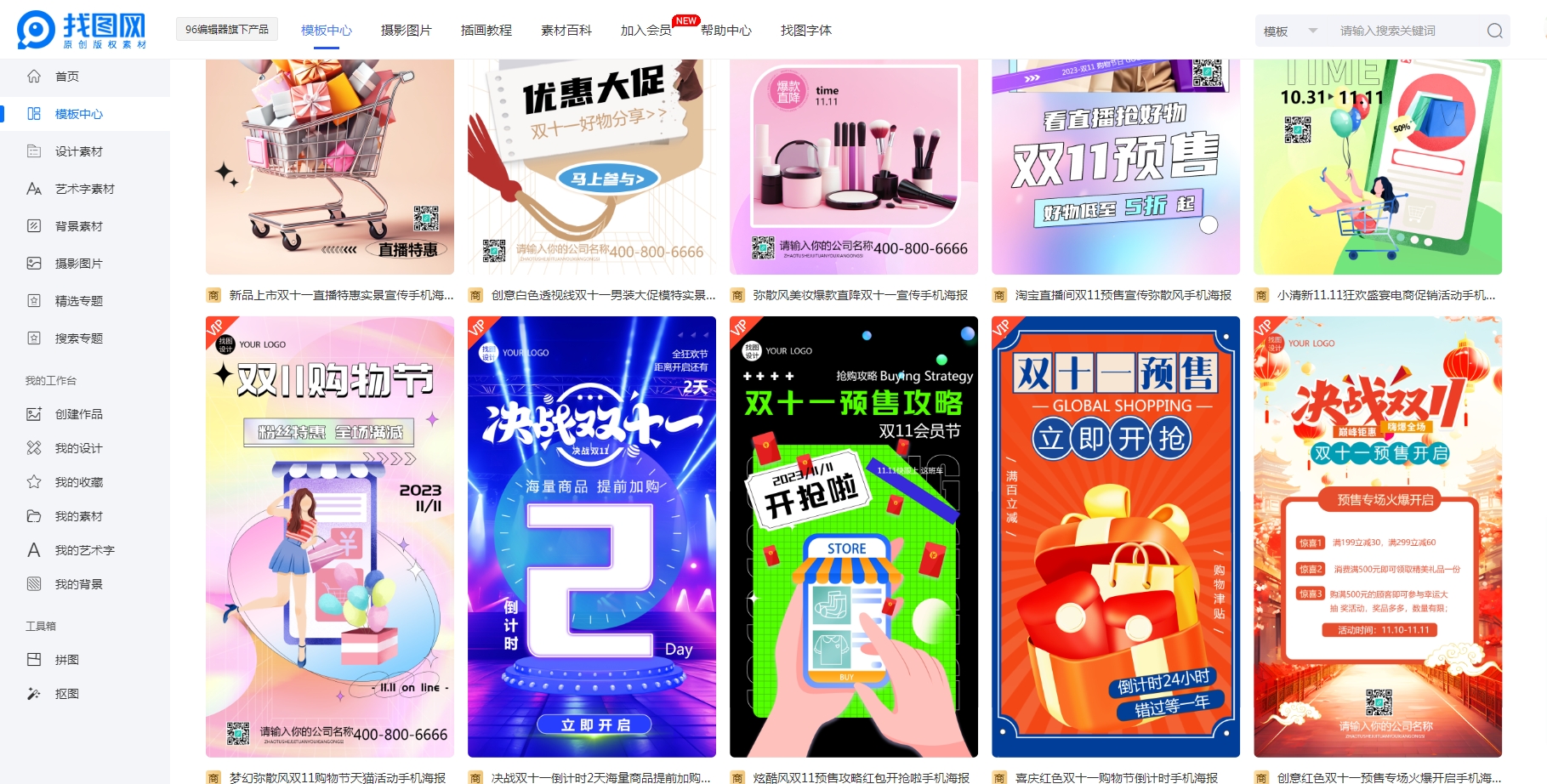The image size is (1547, 784).
Task: Open 找图字体 fonts page
Action: pyautogui.click(x=805, y=31)
